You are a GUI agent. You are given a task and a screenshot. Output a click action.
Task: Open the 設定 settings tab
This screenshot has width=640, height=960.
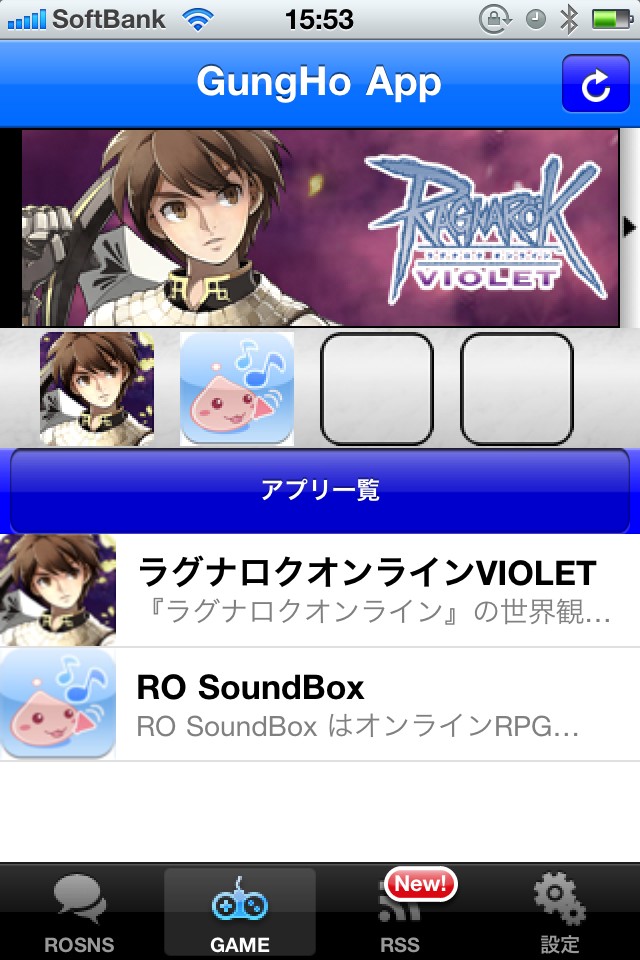click(x=559, y=912)
